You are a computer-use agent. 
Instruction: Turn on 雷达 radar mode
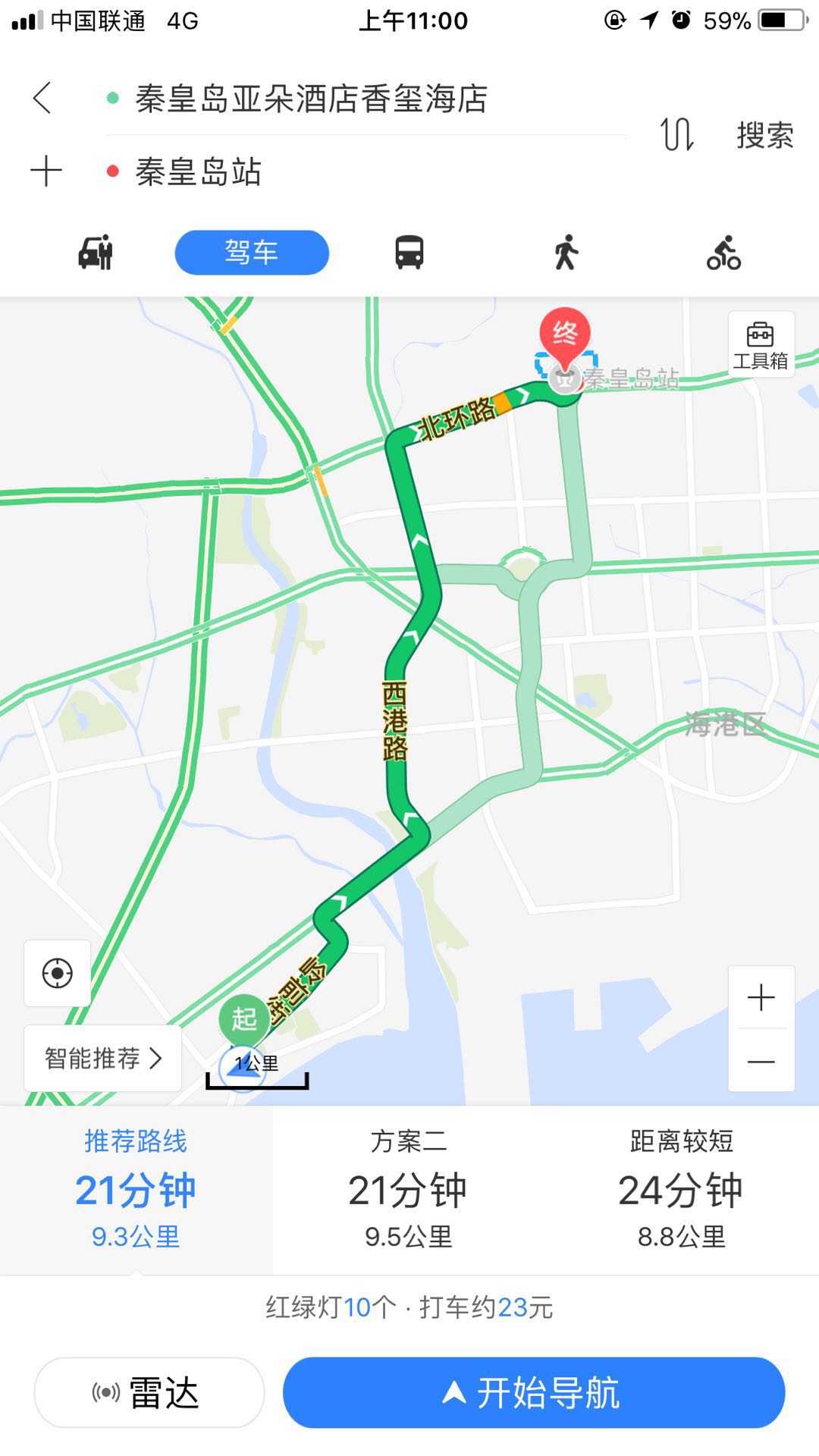(149, 1393)
